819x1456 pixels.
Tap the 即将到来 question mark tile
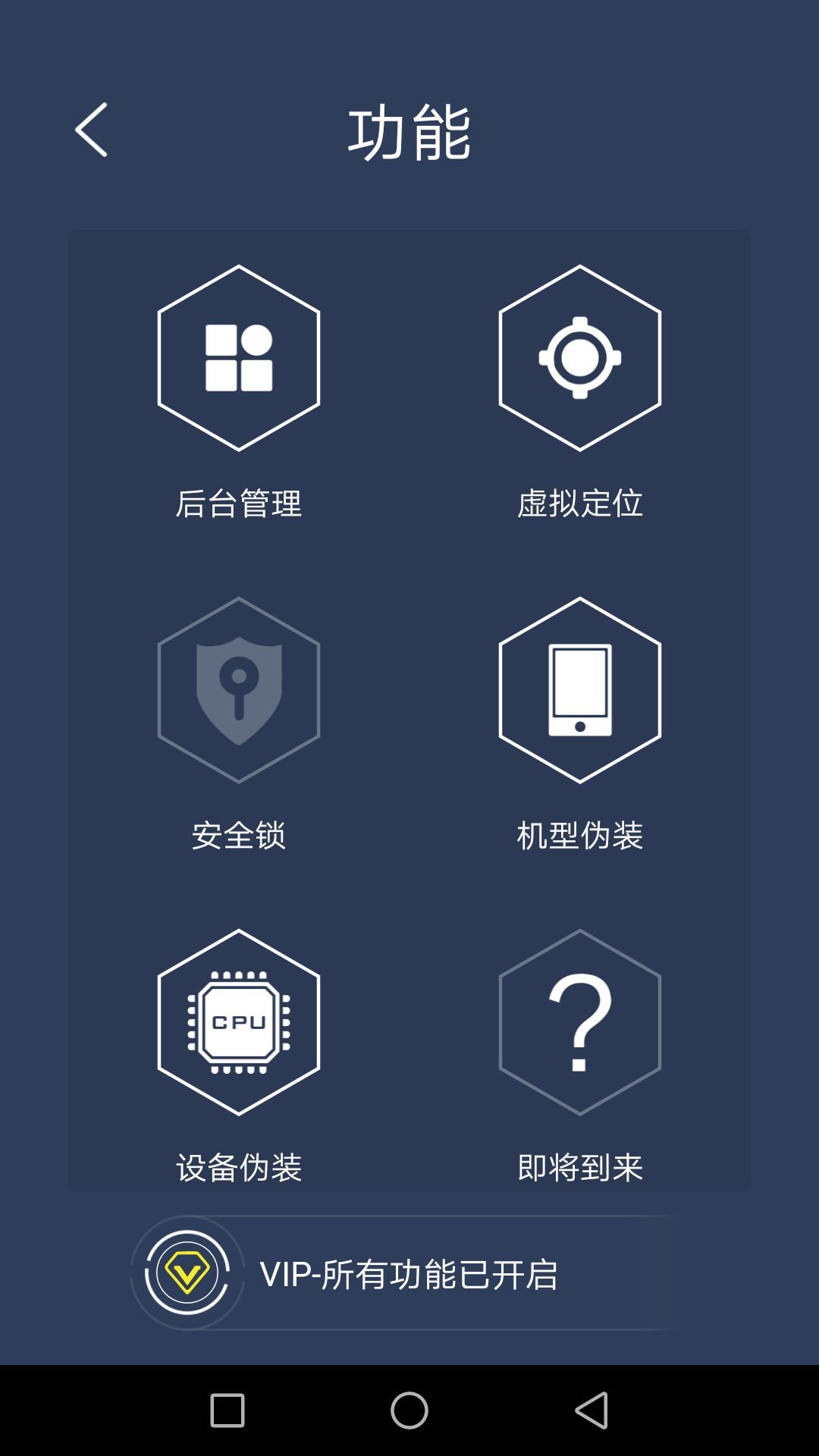click(580, 1022)
